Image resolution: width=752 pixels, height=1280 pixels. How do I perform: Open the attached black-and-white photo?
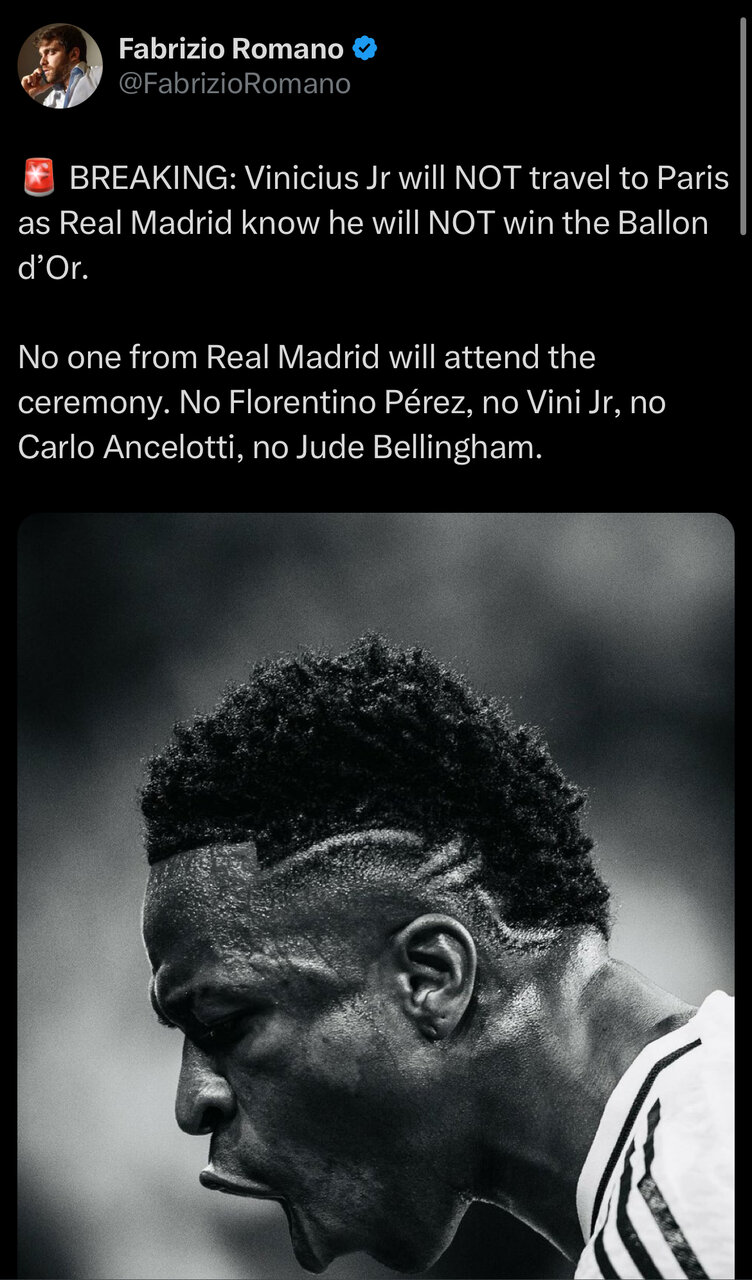pos(376,895)
